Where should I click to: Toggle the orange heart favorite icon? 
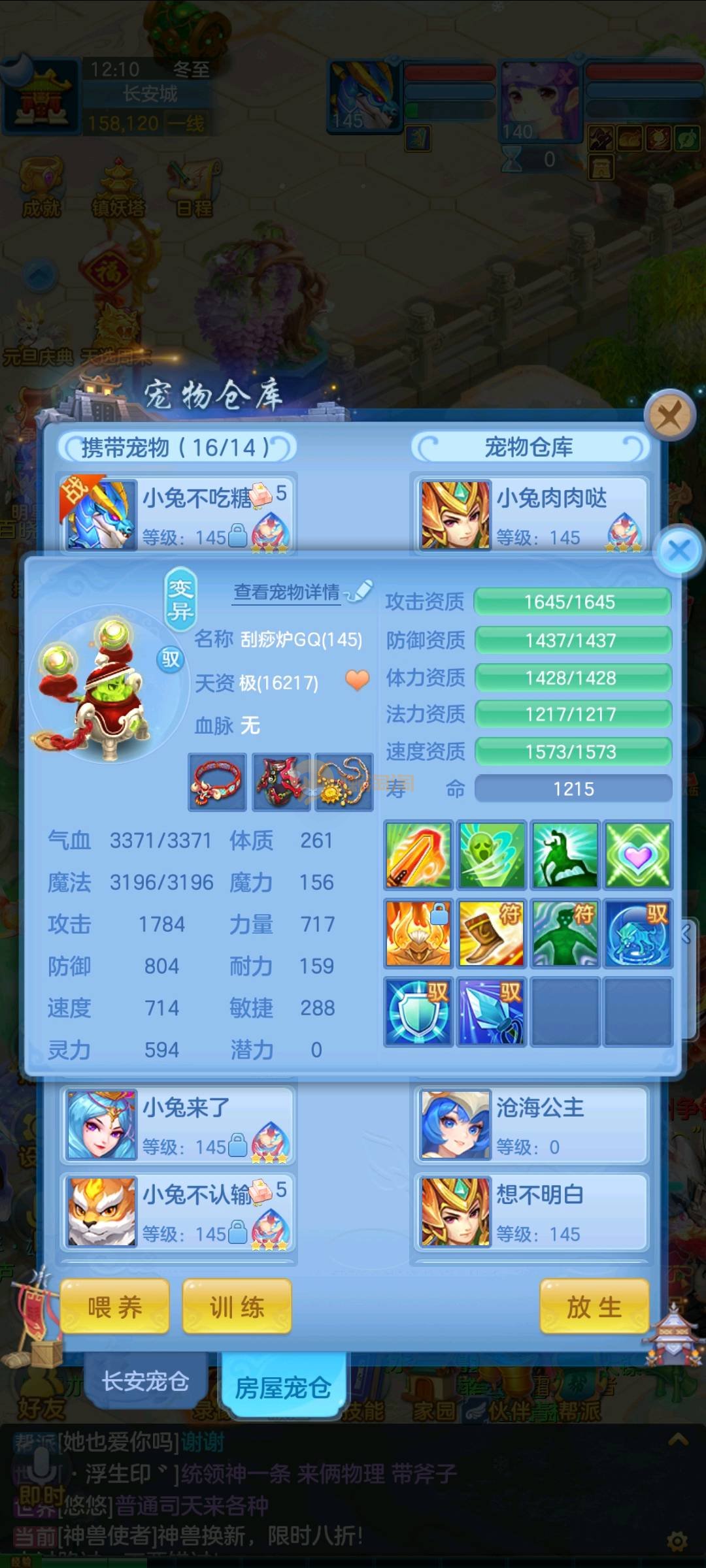[x=357, y=681]
